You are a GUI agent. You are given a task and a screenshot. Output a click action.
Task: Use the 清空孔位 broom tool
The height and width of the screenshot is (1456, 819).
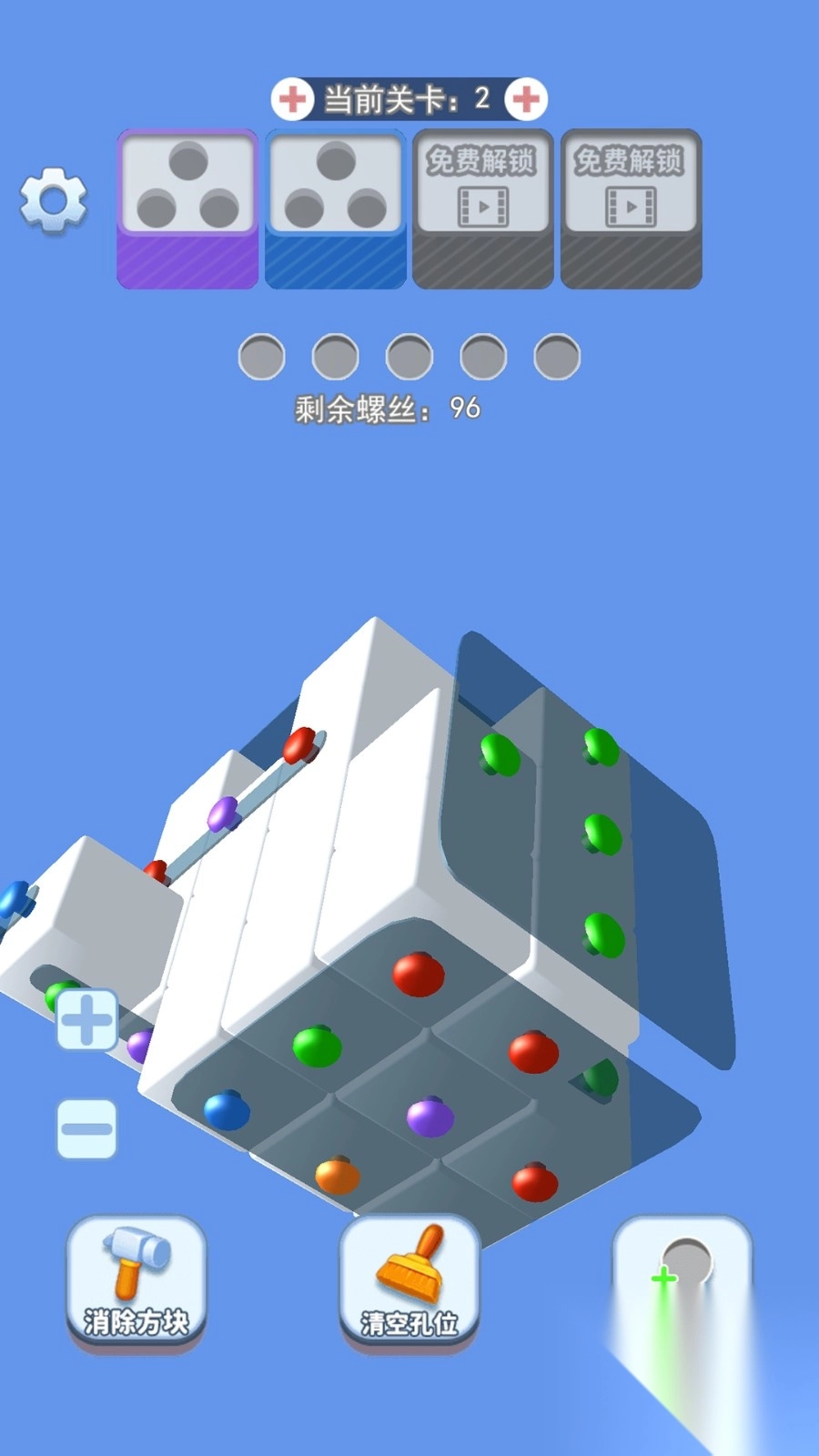click(x=409, y=1281)
